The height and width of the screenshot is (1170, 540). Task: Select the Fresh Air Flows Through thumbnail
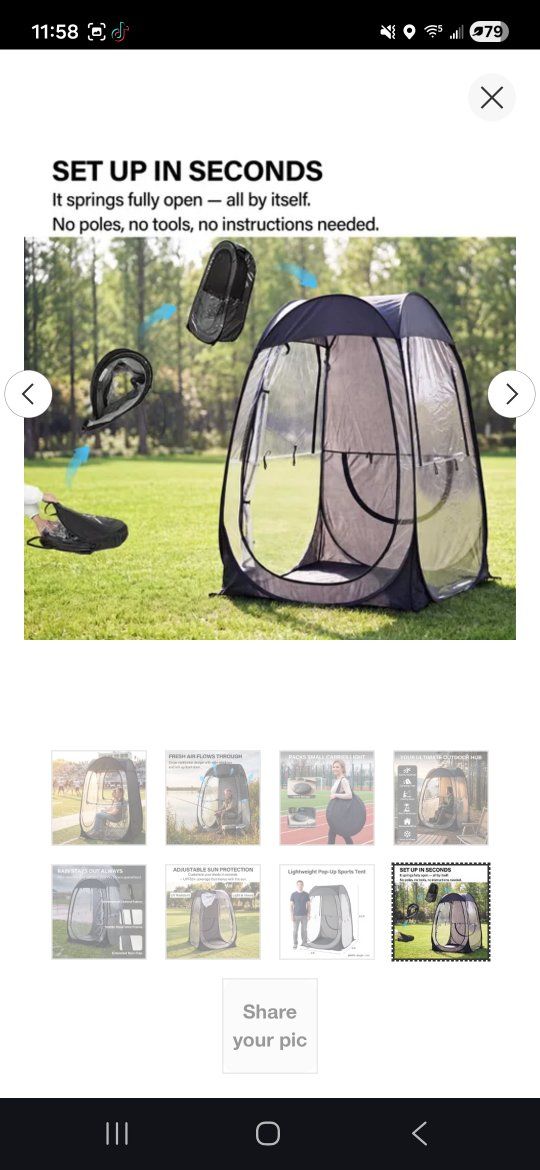(213, 798)
